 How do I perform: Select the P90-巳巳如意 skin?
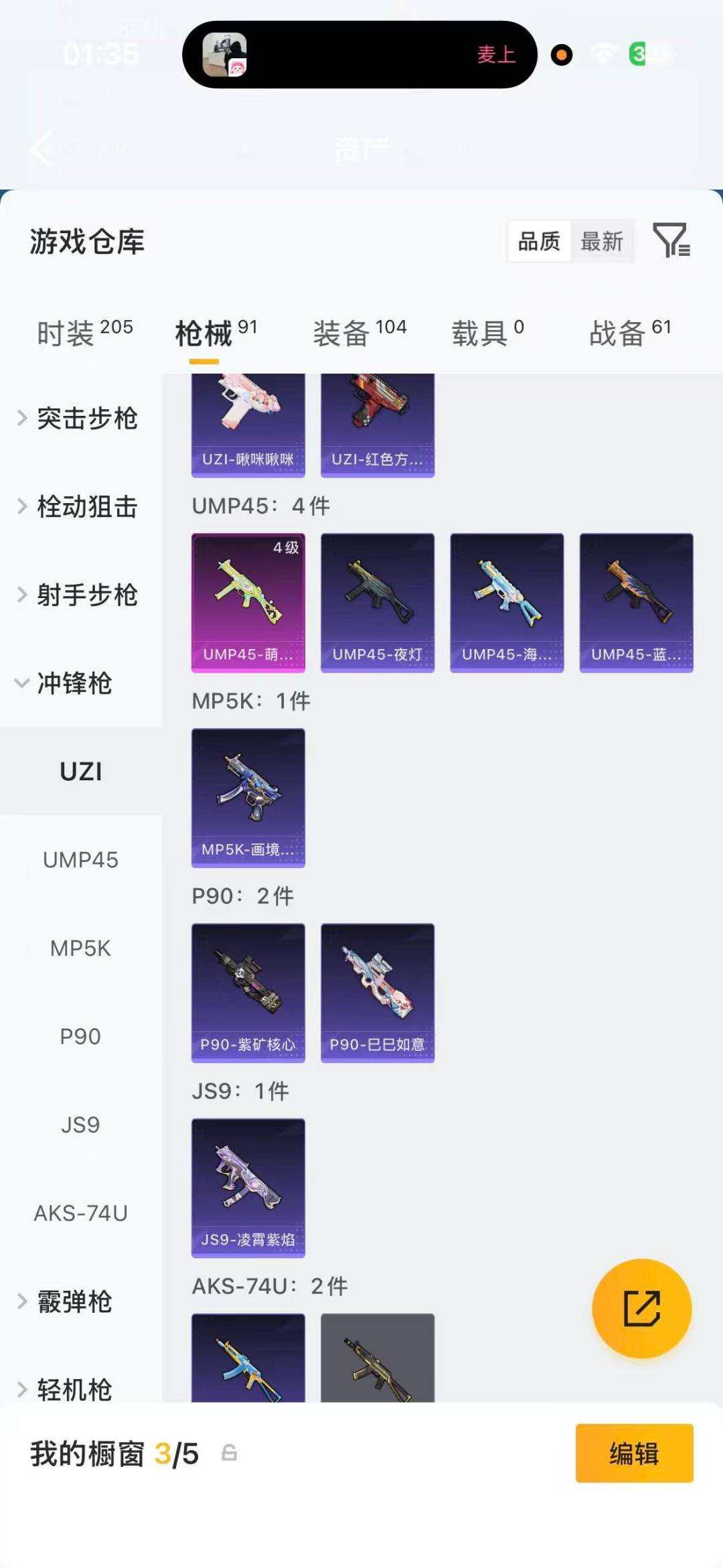coord(377,993)
